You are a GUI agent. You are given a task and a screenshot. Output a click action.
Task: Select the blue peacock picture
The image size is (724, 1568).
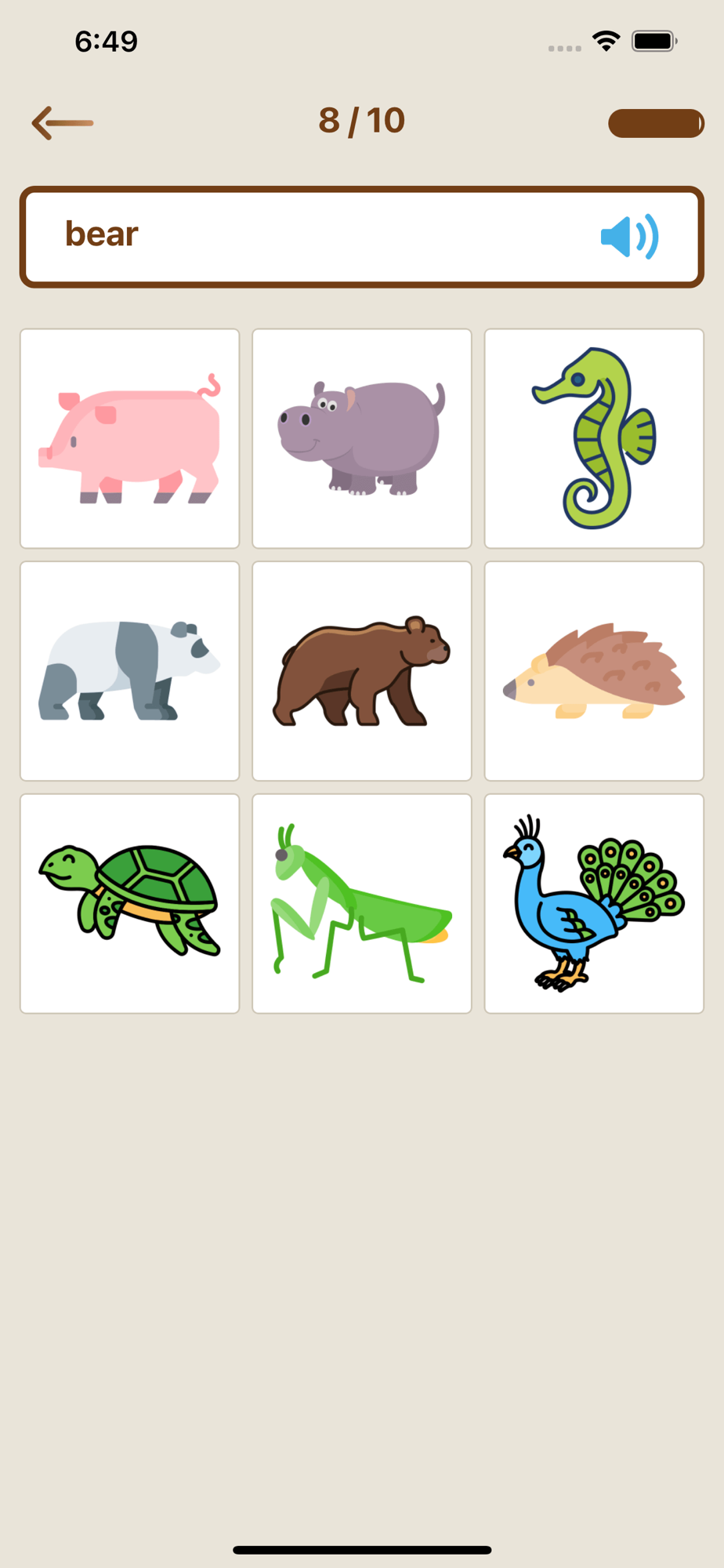594,903
